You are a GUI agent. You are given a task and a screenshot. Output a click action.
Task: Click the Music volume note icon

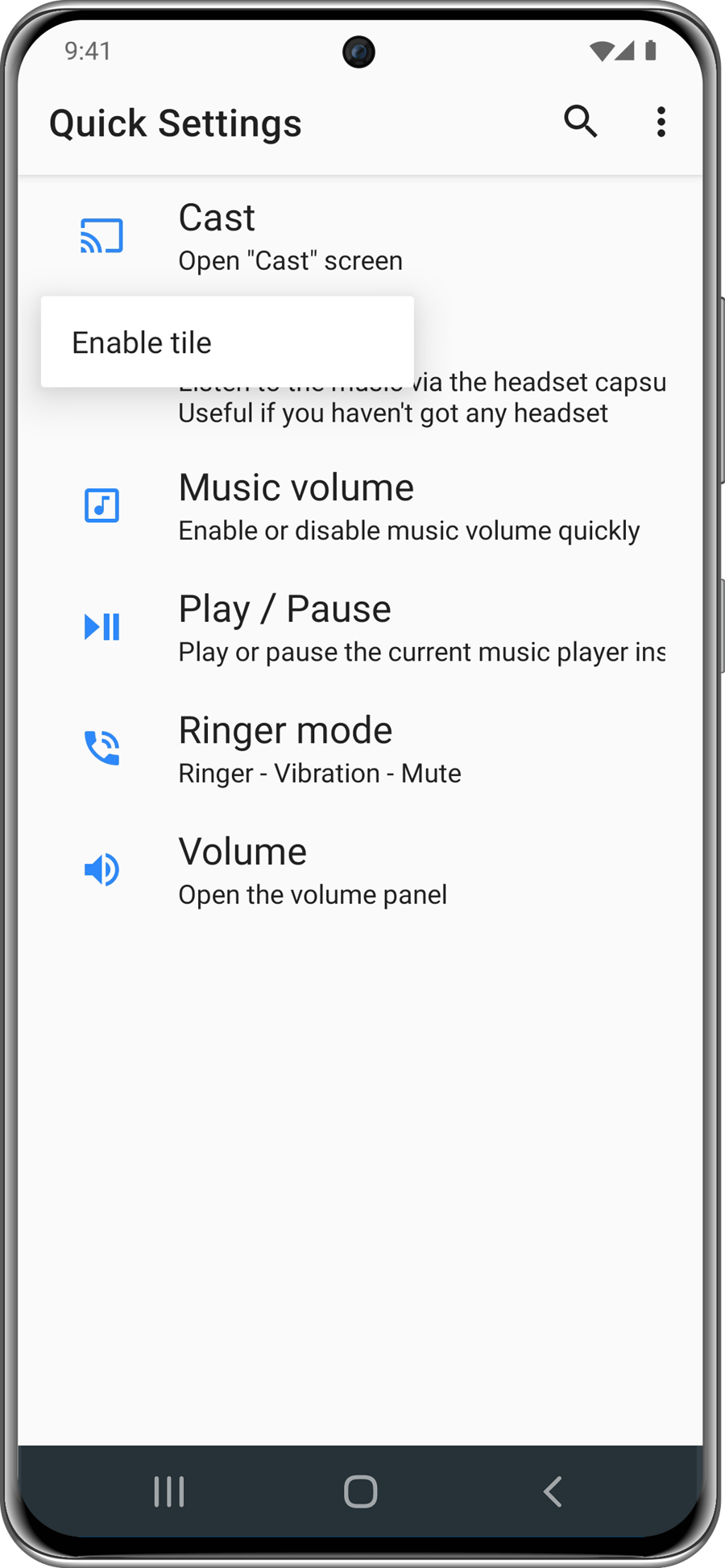[101, 505]
